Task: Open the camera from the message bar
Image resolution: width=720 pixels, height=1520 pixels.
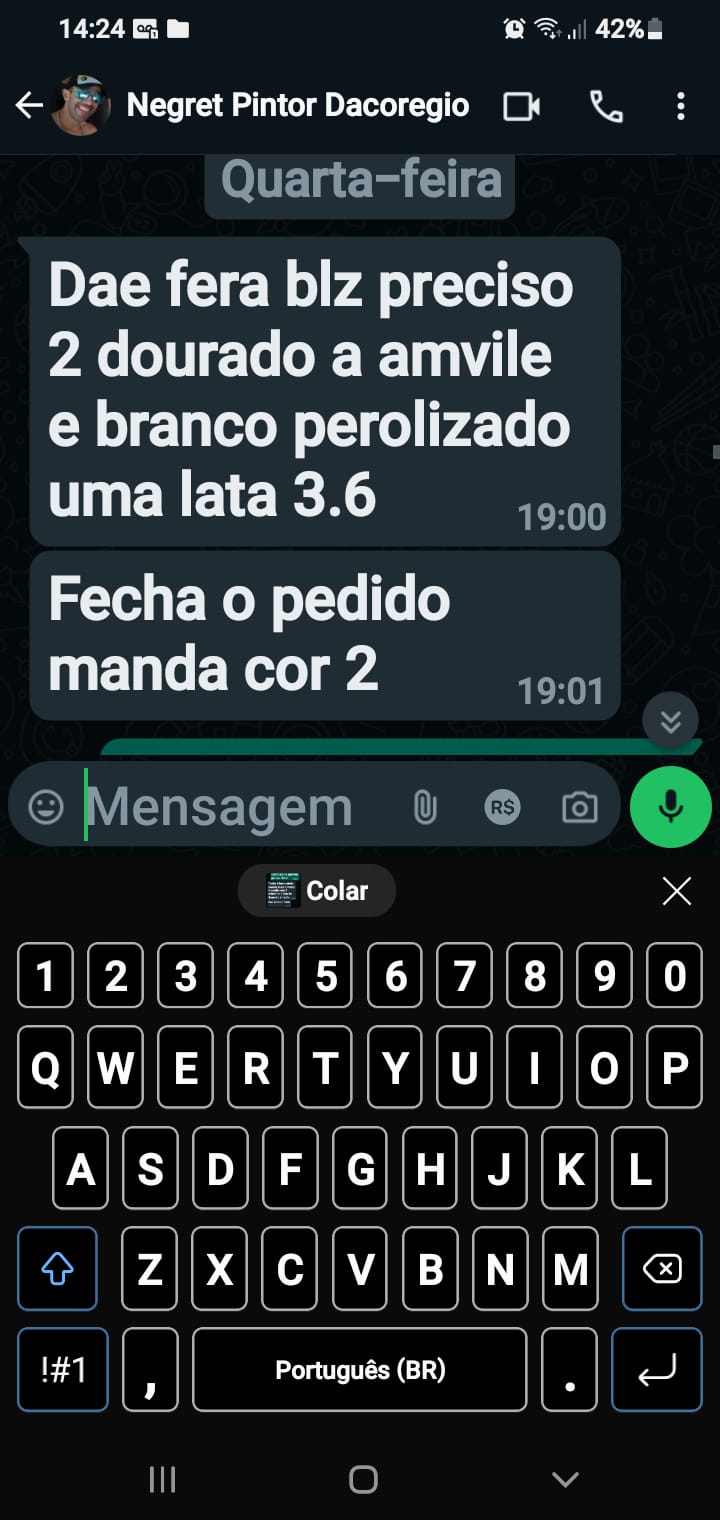Action: [x=579, y=807]
